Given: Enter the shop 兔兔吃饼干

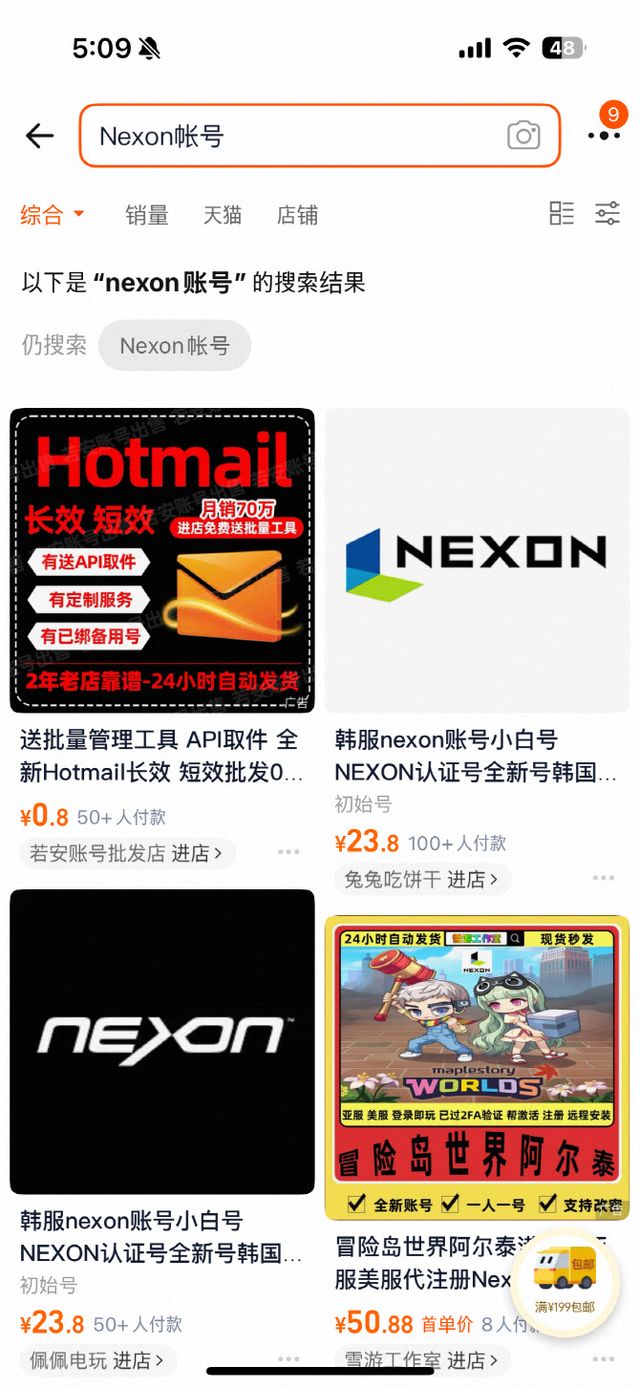Looking at the screenshot, I should point(422,879).
